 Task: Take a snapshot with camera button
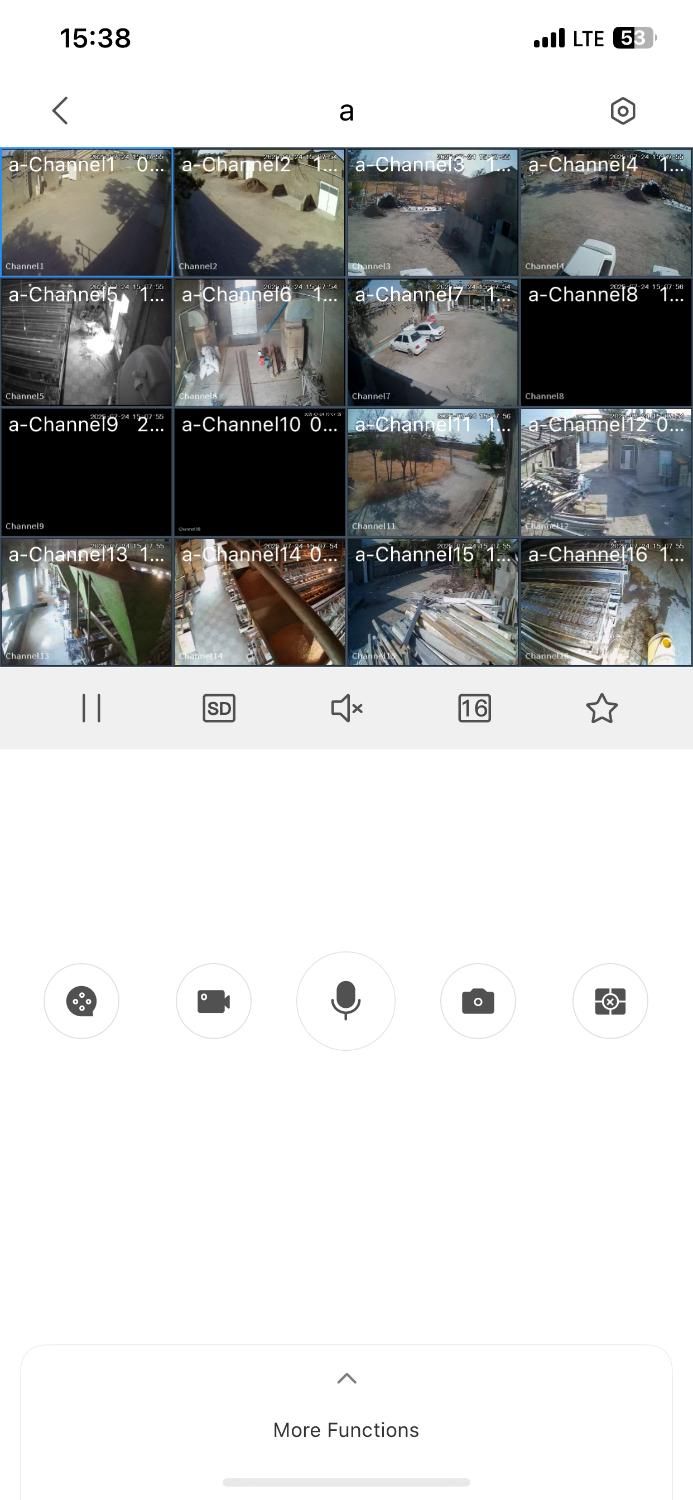pos(478,1000)
